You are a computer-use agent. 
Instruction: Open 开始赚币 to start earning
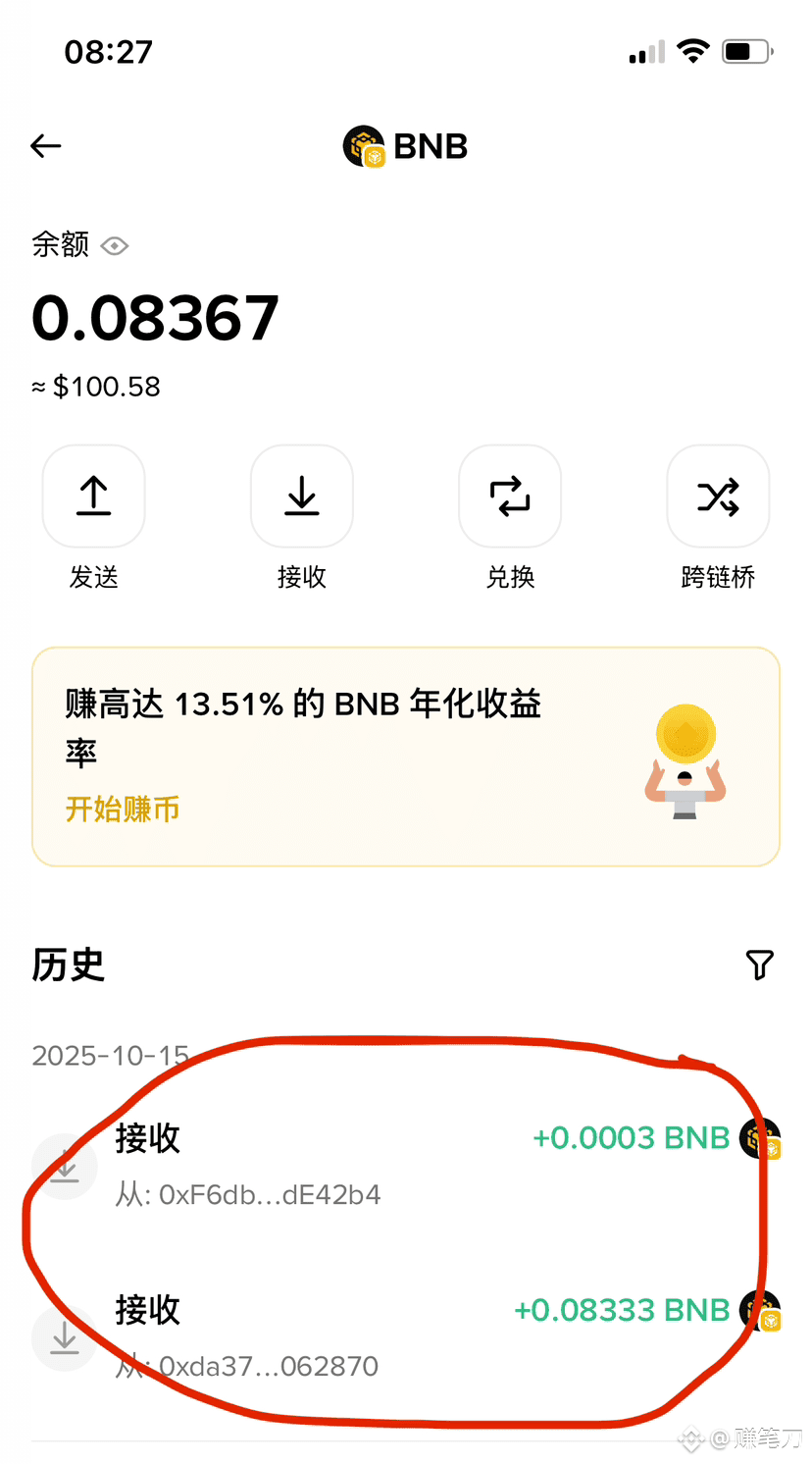pos(122,810)
